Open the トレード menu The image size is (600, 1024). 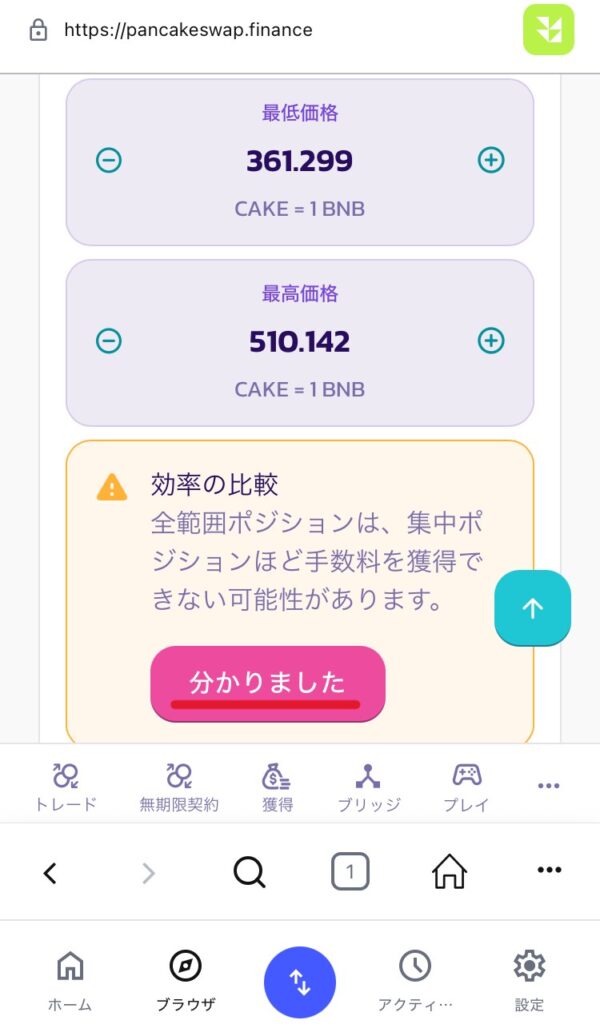point(67,786)
